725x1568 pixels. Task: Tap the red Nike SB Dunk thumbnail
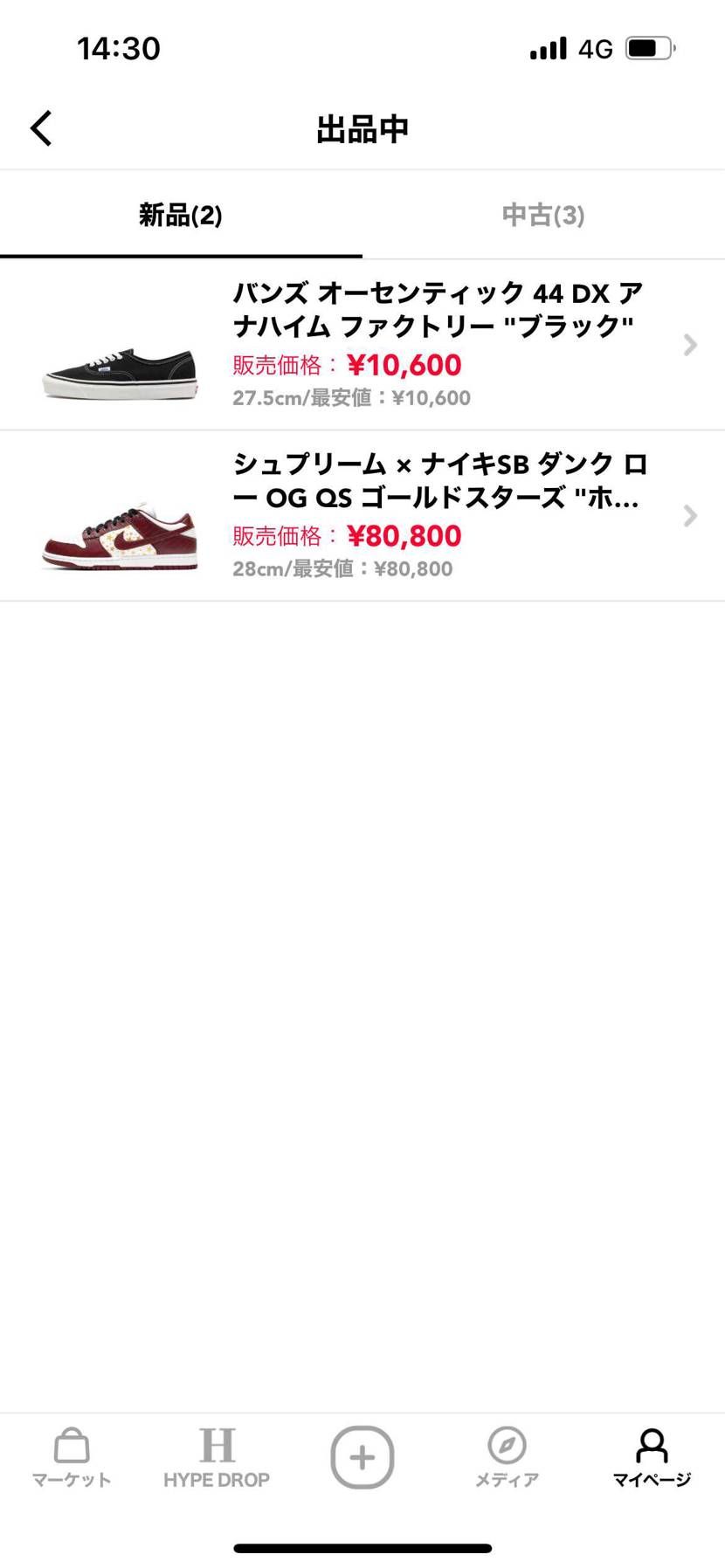(118, 537)
